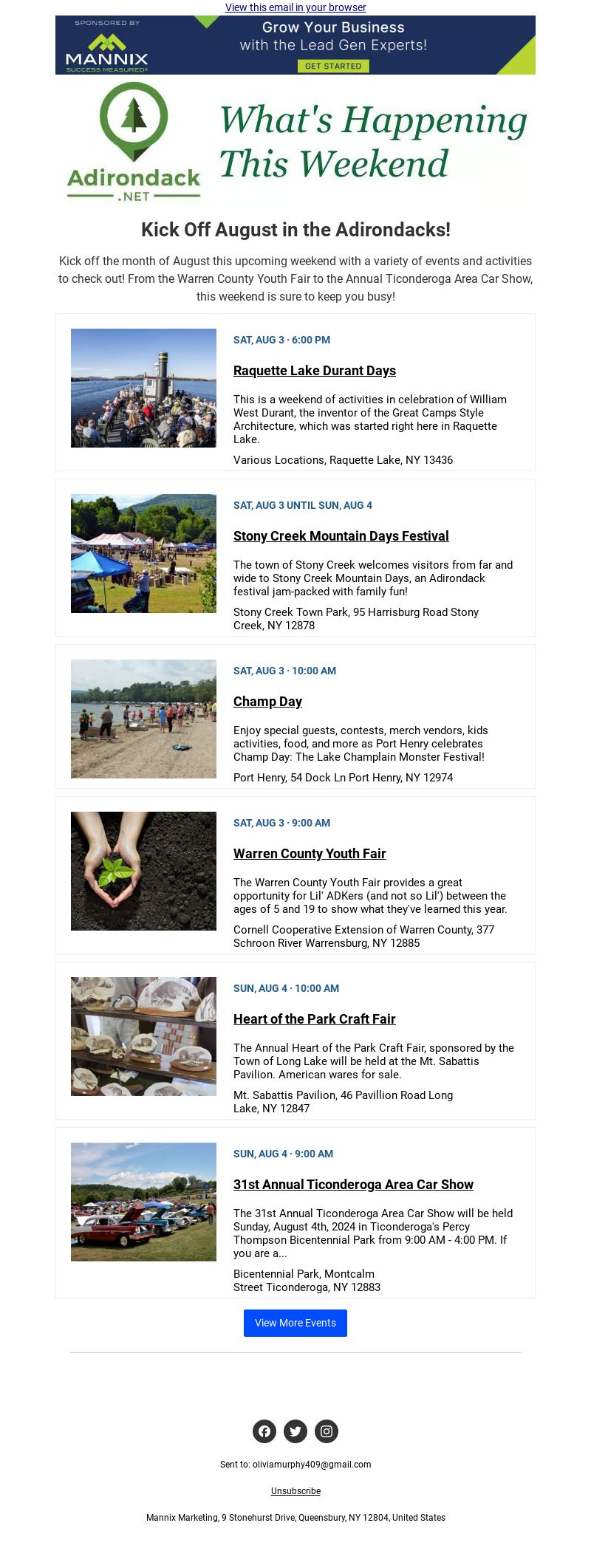This screenshot has height=1568, width=591.
Task: Select the Stony Creek festival tents photo
Action: [x=143, y=553]
